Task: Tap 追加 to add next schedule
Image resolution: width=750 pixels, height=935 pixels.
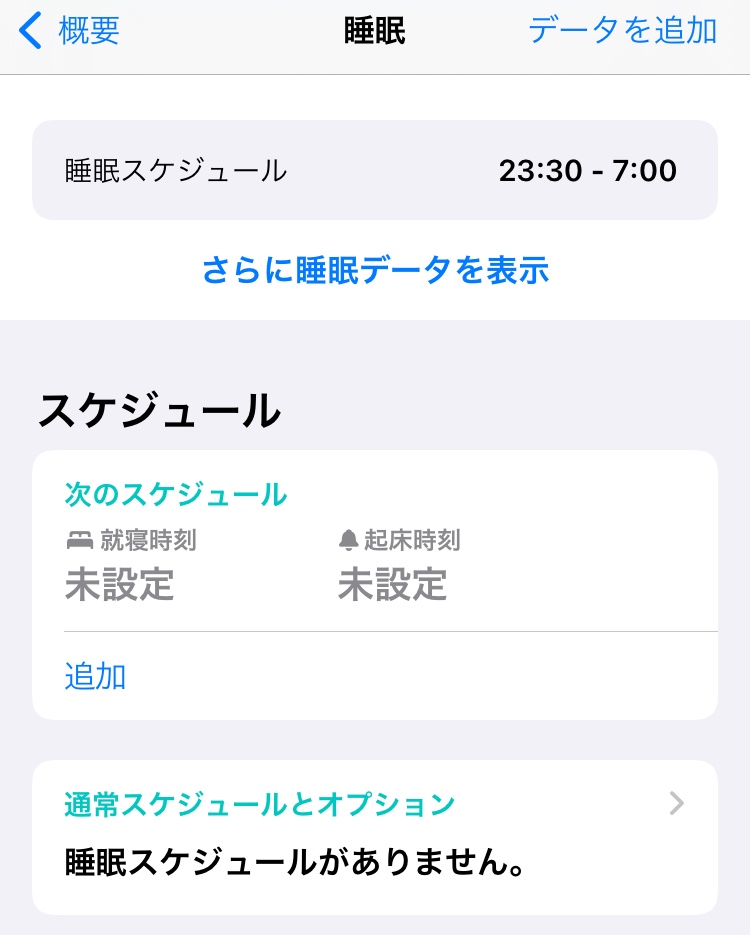Action: (96, 676)
